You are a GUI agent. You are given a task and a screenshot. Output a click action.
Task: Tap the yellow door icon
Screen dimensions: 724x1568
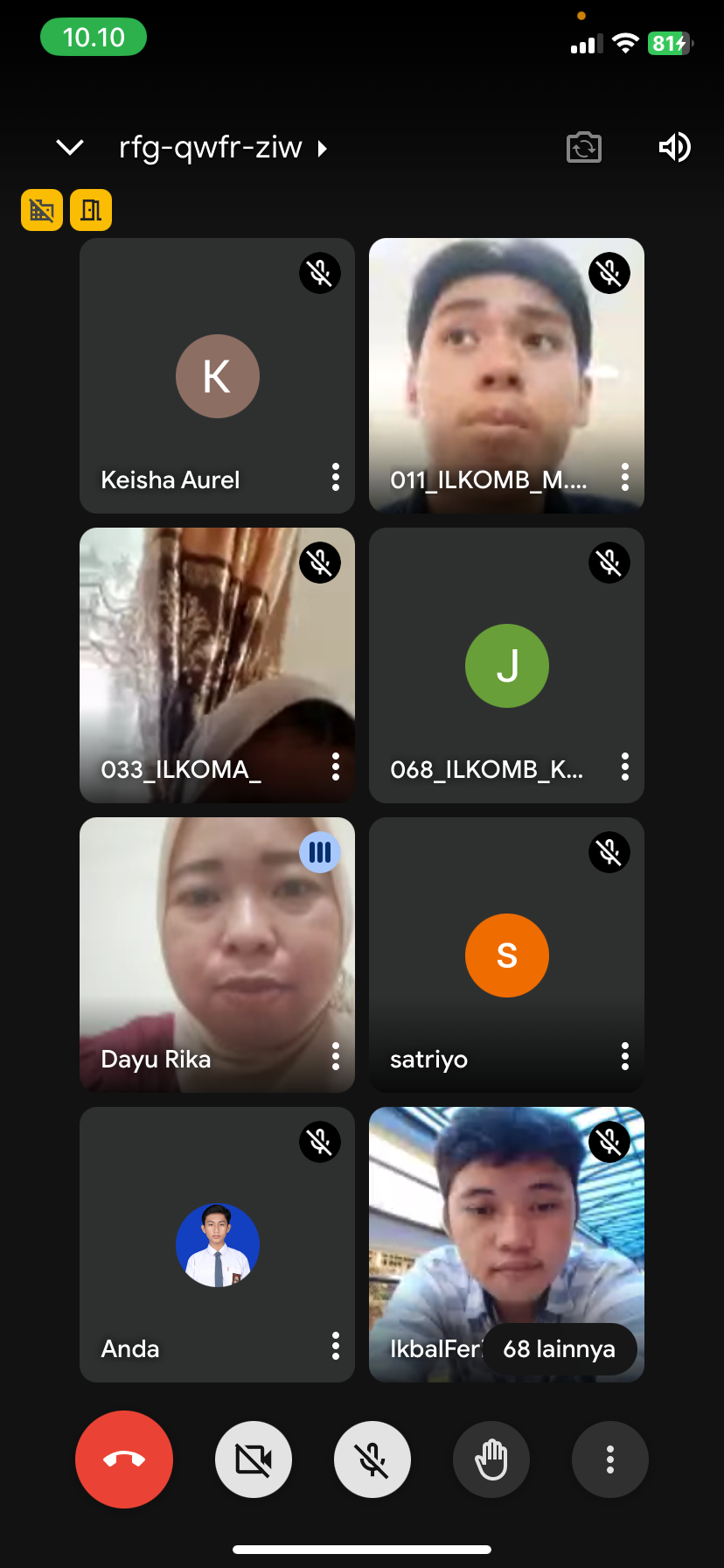click(91, 210)
